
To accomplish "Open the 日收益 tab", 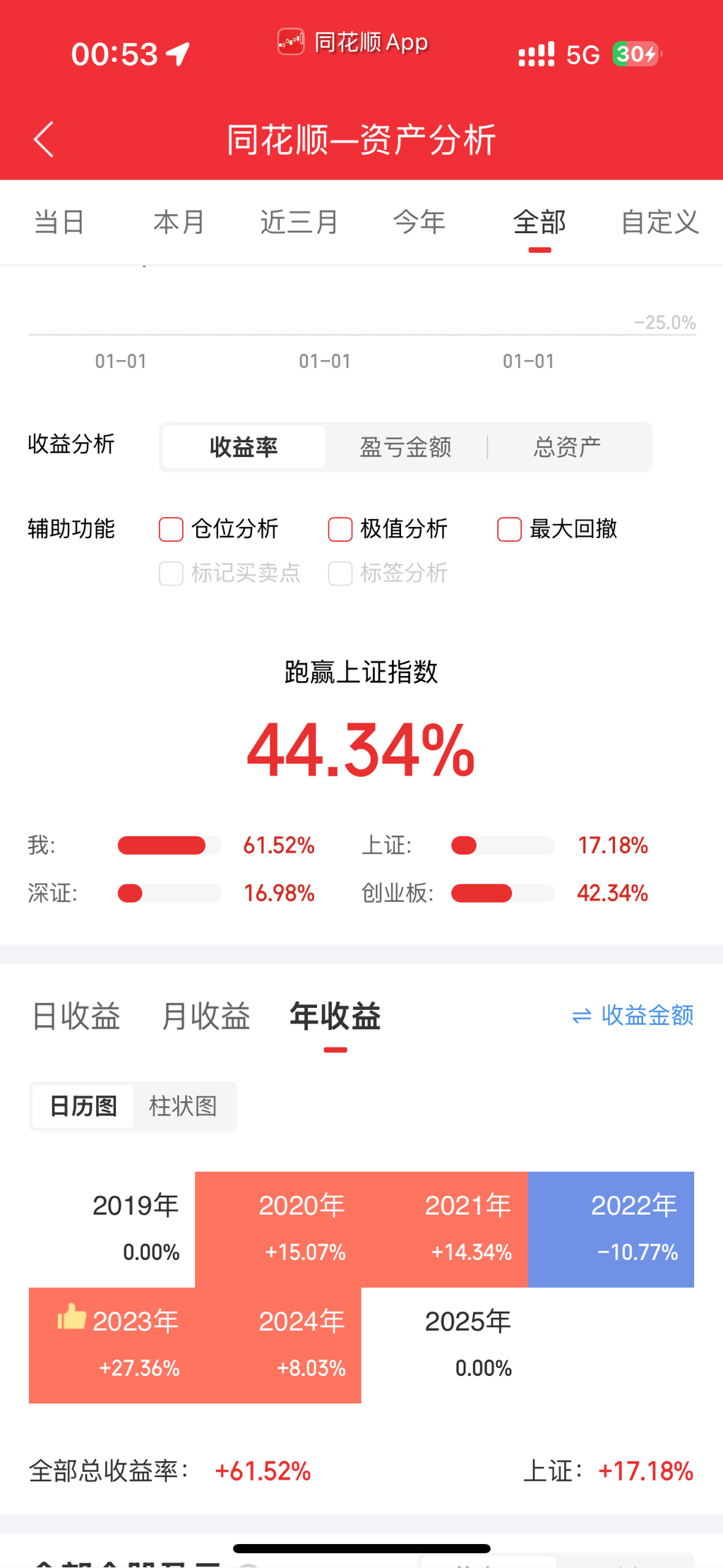I will pyautogui.click(x=76, y=1016).
